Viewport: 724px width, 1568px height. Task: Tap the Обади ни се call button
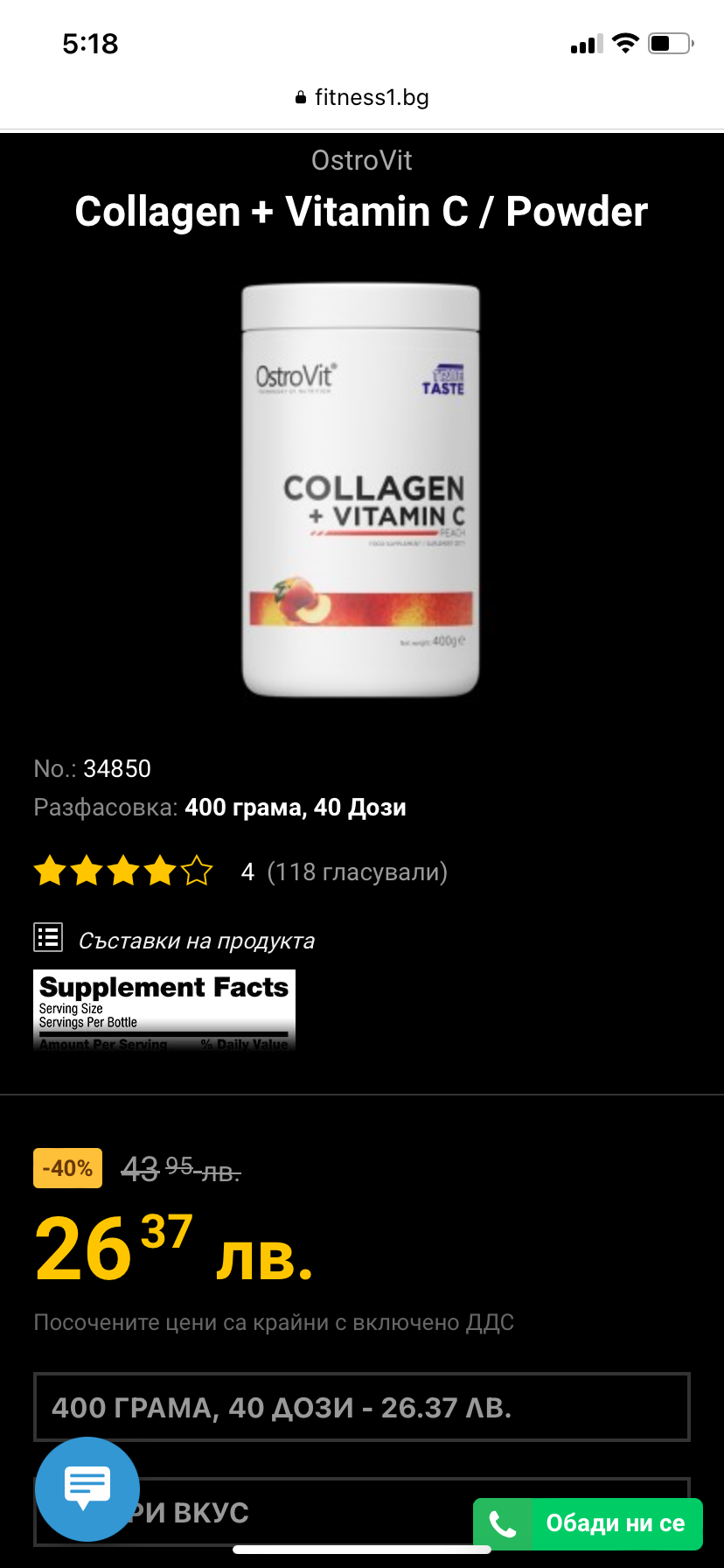click(588, 1523)
